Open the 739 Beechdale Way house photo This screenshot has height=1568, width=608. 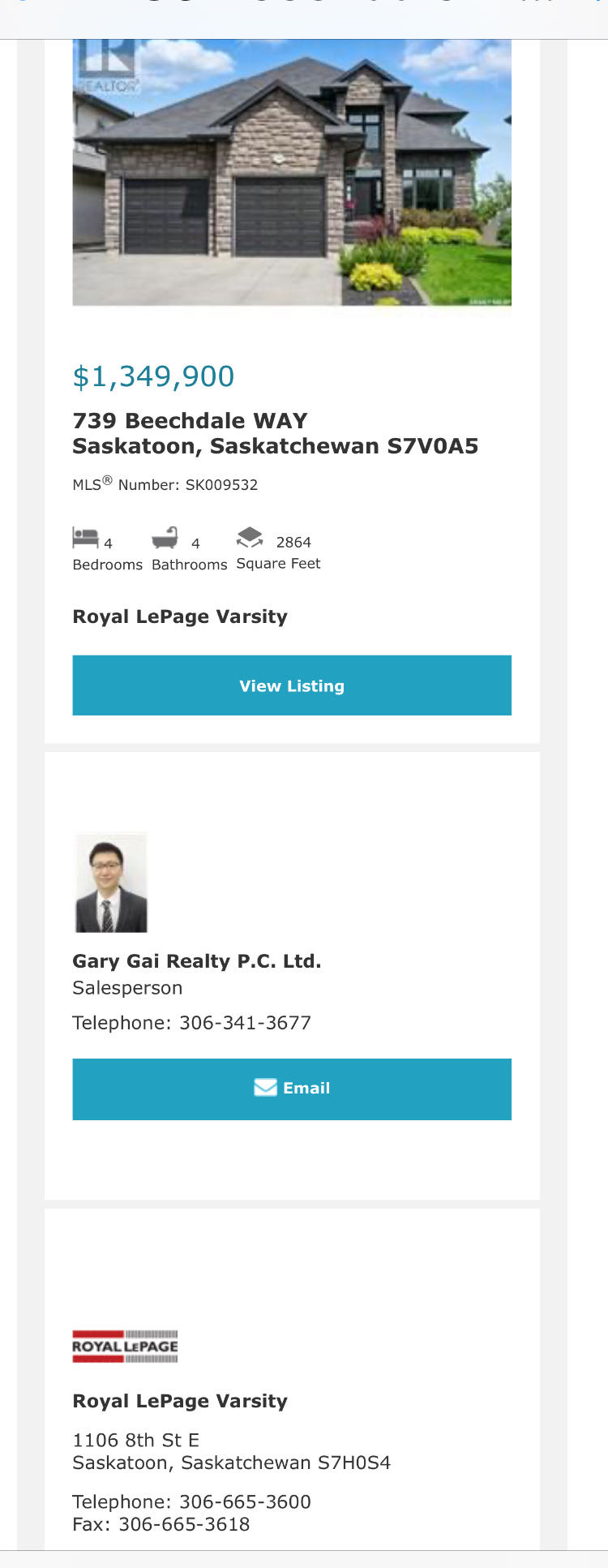coord(292,172)
